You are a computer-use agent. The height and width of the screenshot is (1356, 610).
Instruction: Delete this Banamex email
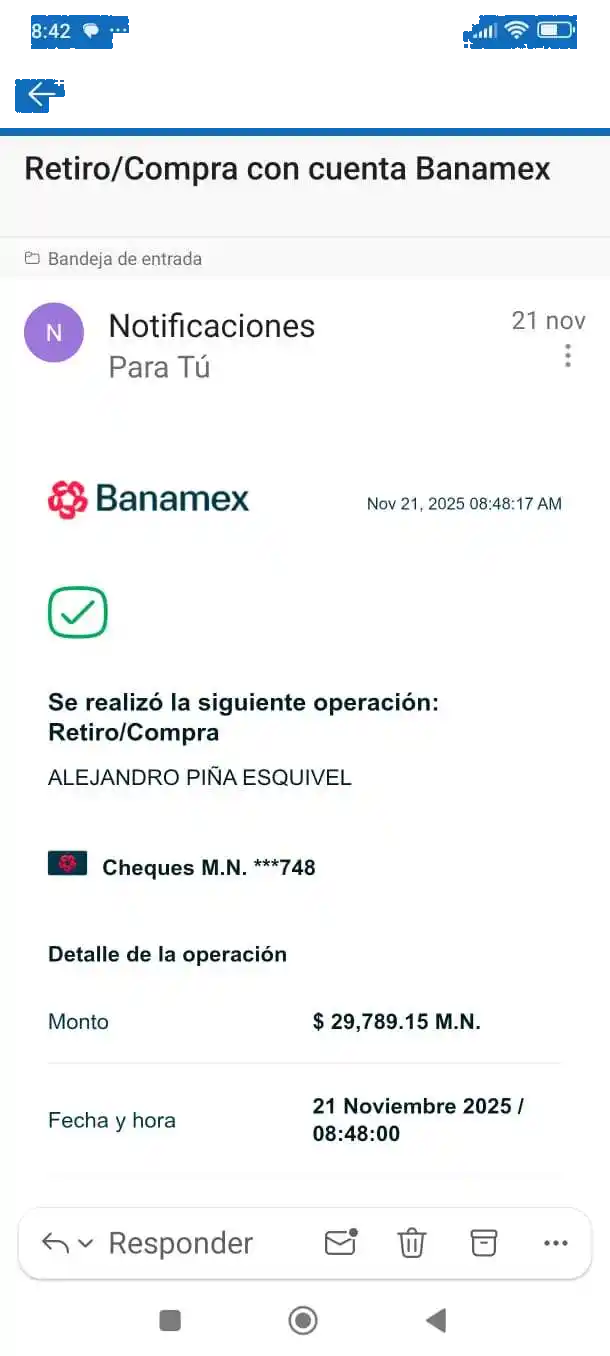pyautogui.click(x=412, y=1243)
